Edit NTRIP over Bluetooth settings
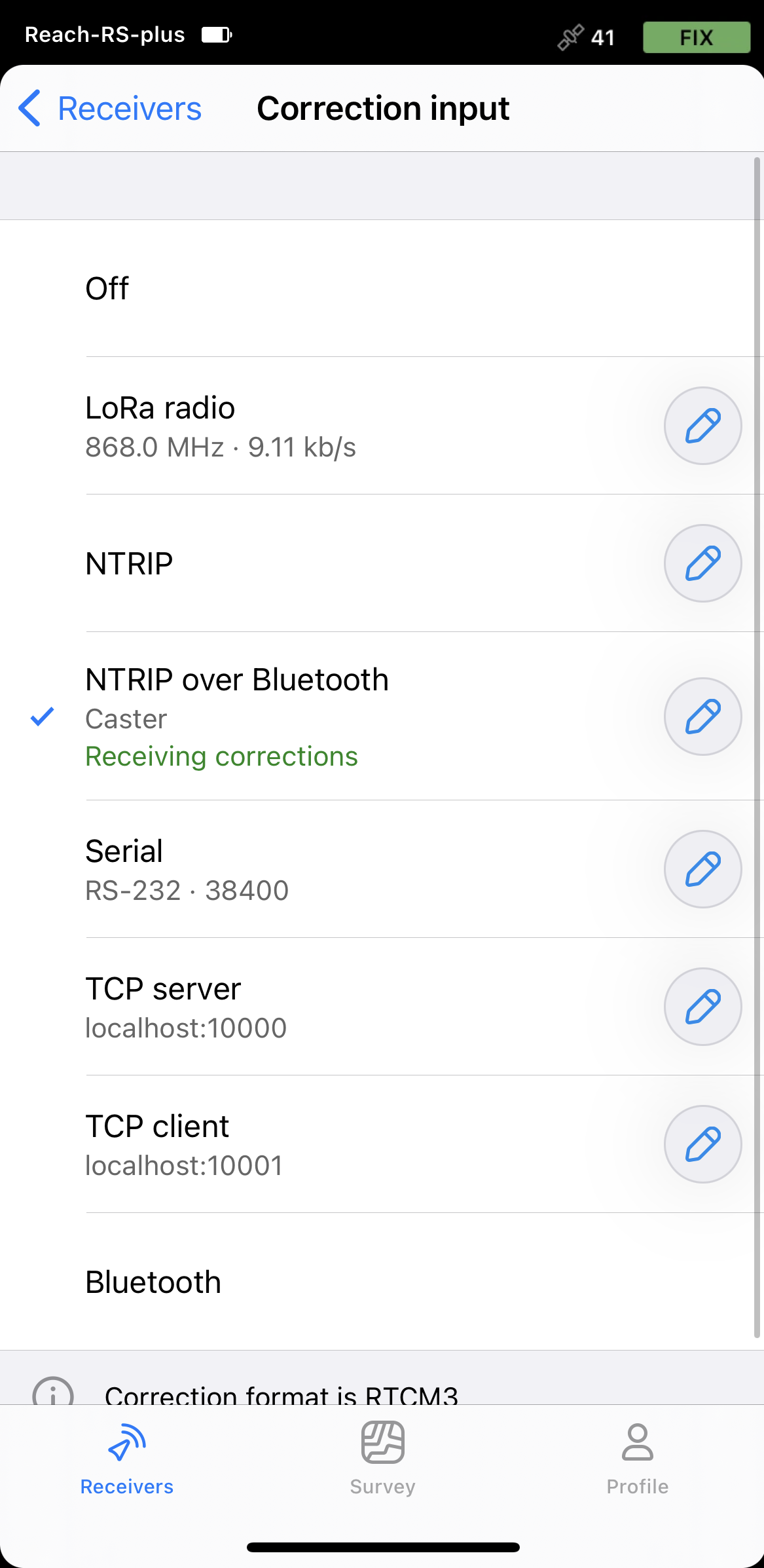 point(702,717)
